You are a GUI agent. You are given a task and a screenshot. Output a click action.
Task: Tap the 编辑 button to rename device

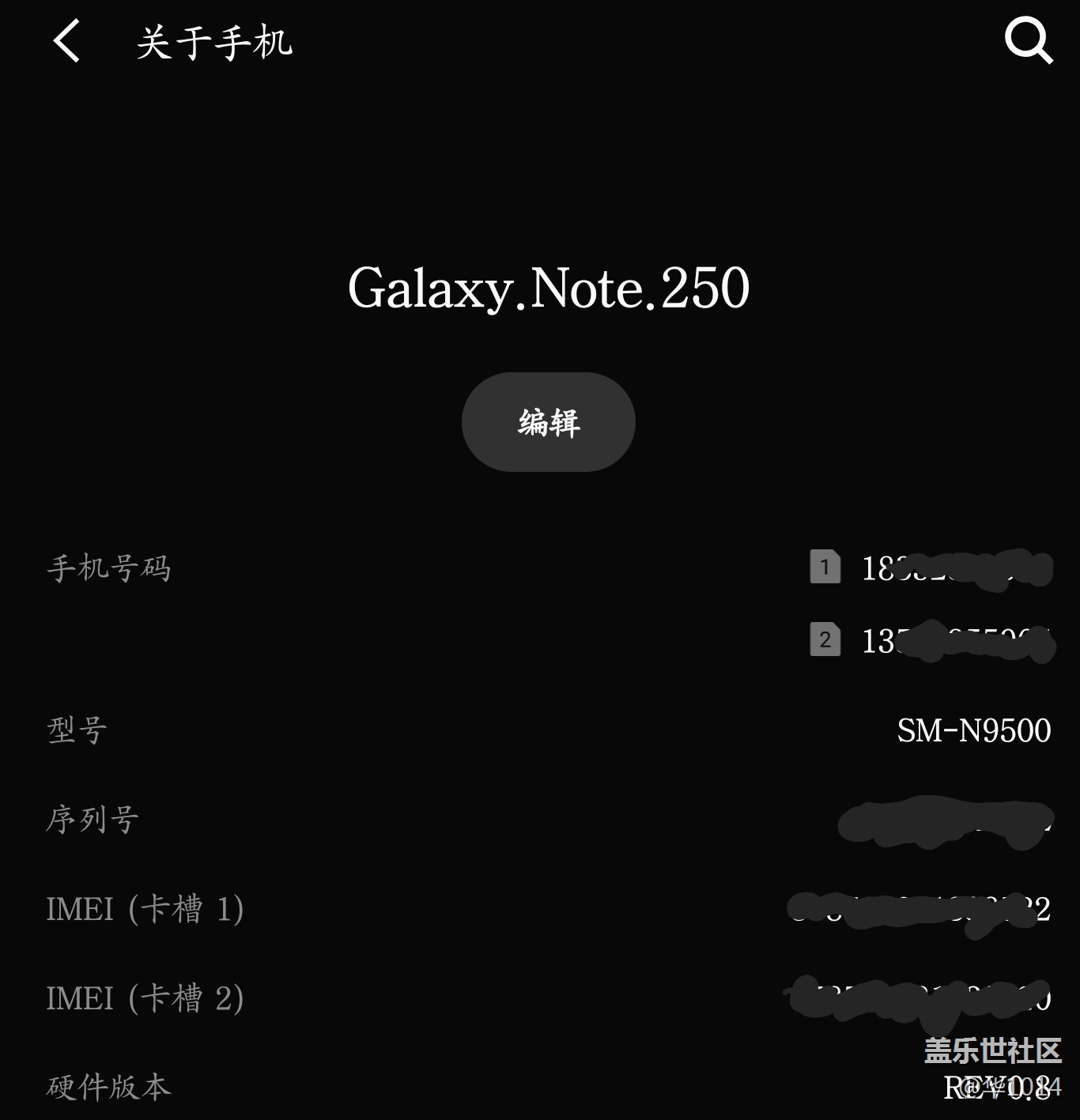point(548,422)
